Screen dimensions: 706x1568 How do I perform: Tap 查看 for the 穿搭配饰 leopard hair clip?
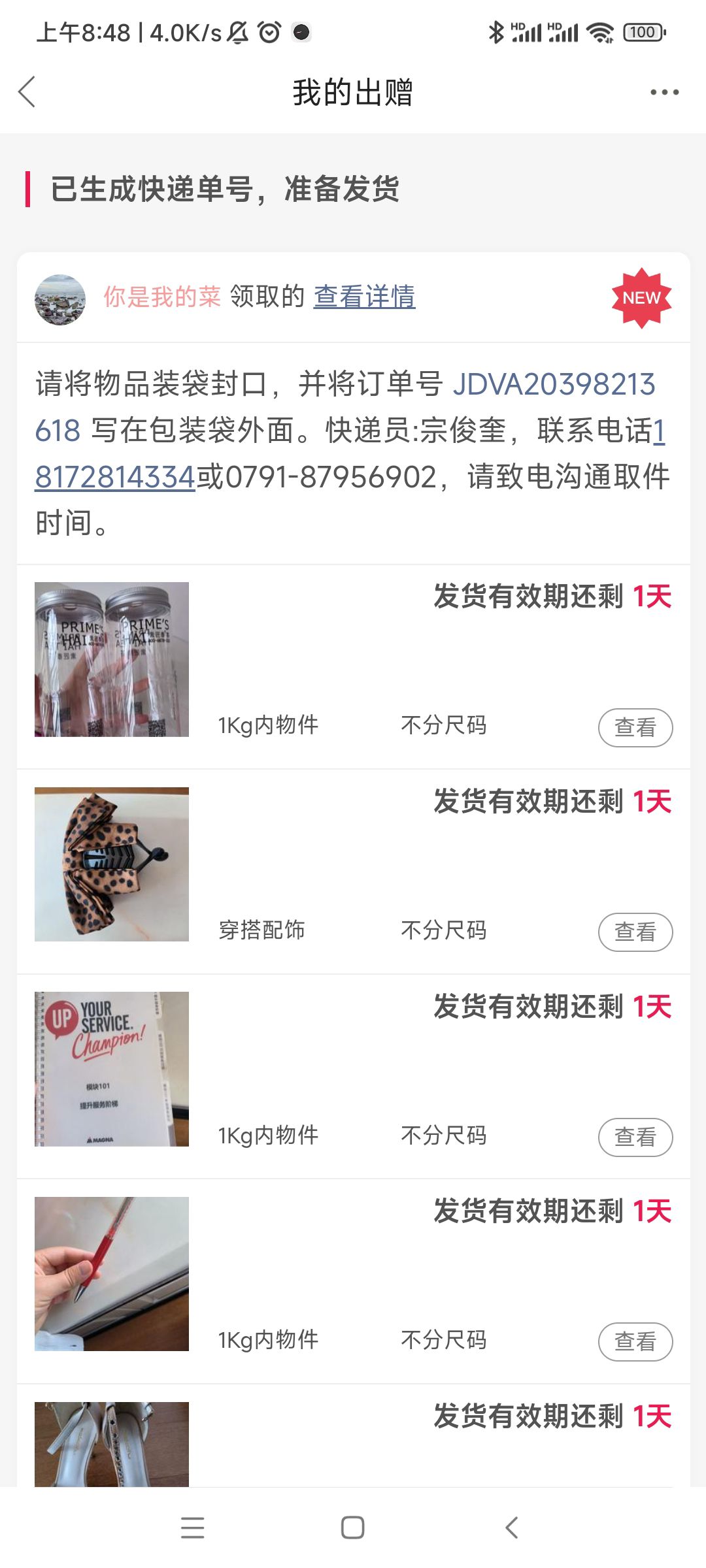coord(635,932)
